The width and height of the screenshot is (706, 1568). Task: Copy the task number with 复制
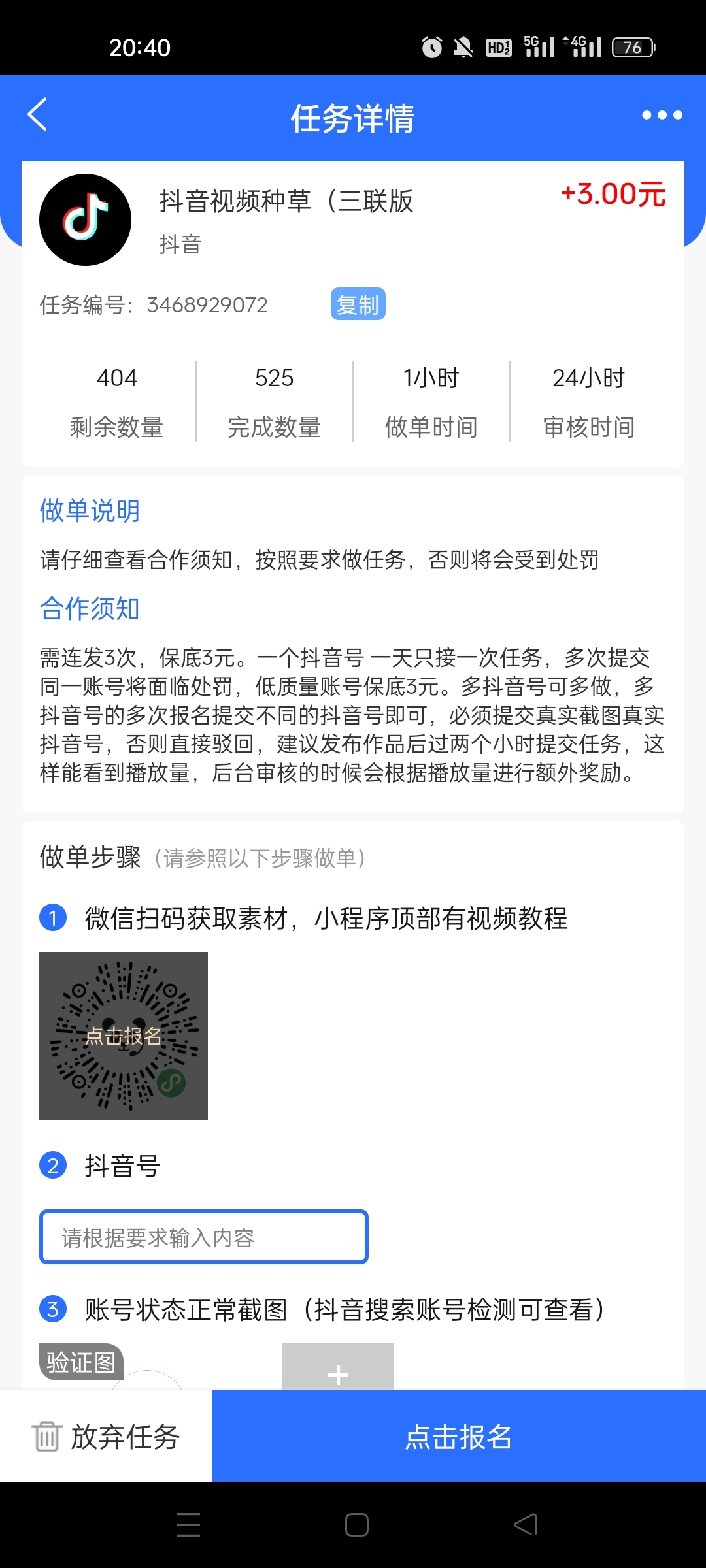tap(358, 304)
